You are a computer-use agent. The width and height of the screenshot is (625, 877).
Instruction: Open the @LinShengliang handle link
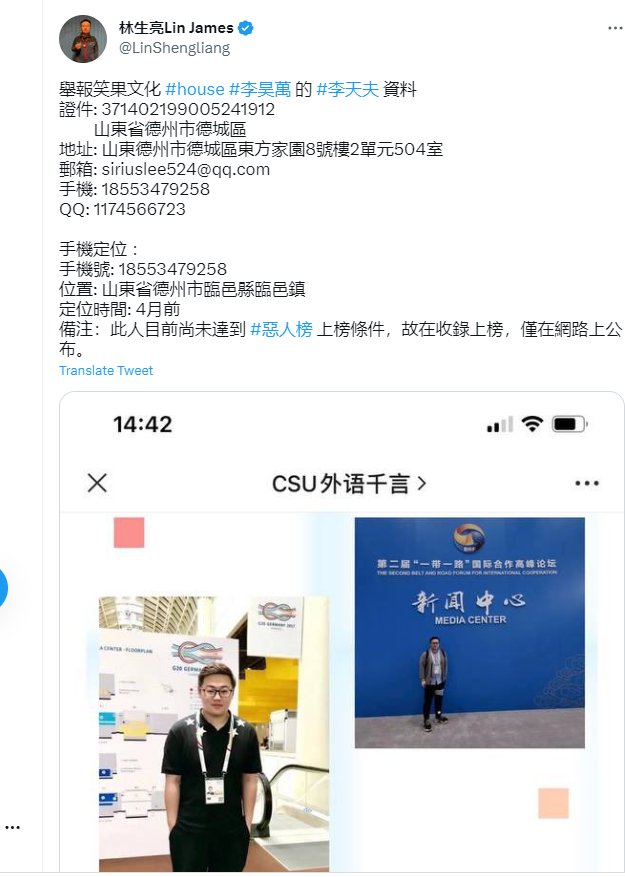pyautogui.click(x=174, y=47)
